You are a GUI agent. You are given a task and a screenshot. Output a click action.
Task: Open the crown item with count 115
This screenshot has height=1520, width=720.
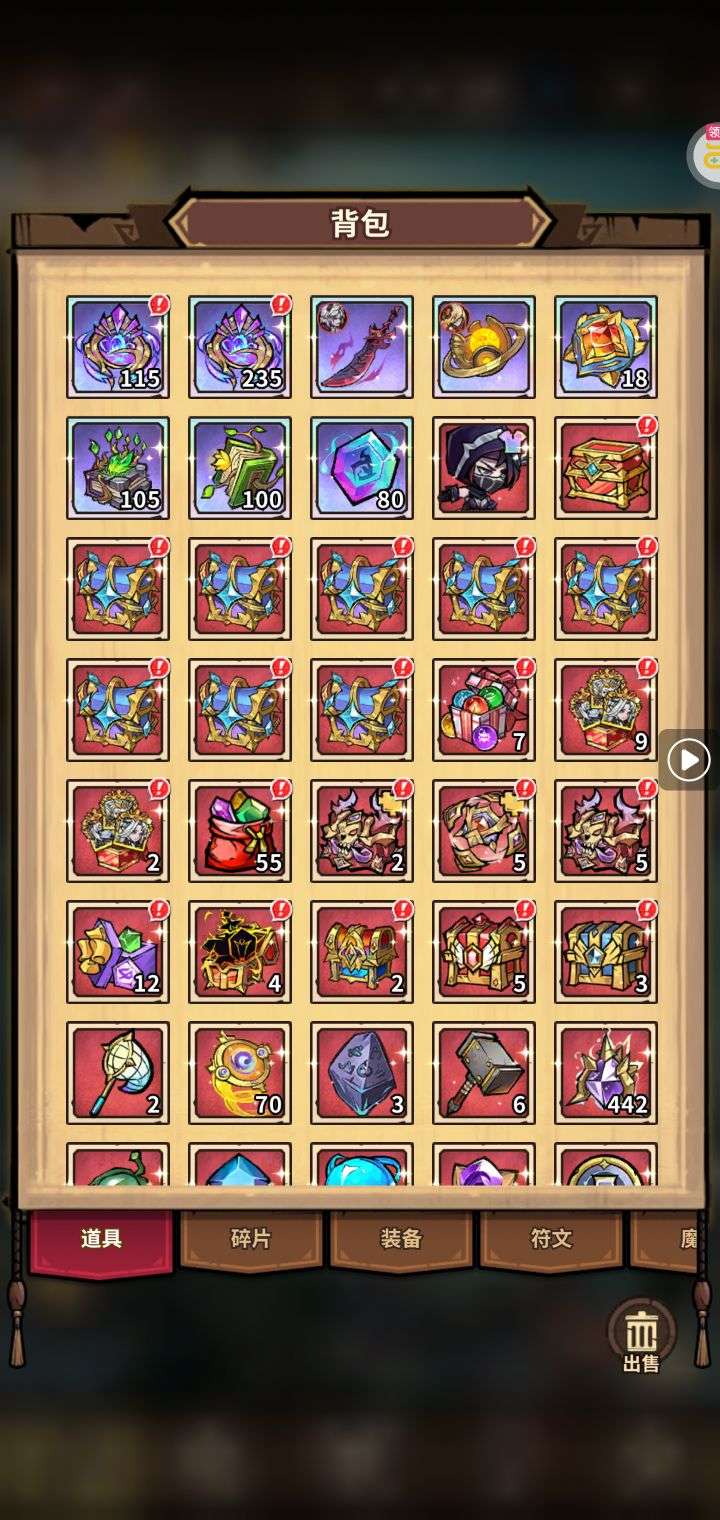pyautogui.click(x=118, y=346)
